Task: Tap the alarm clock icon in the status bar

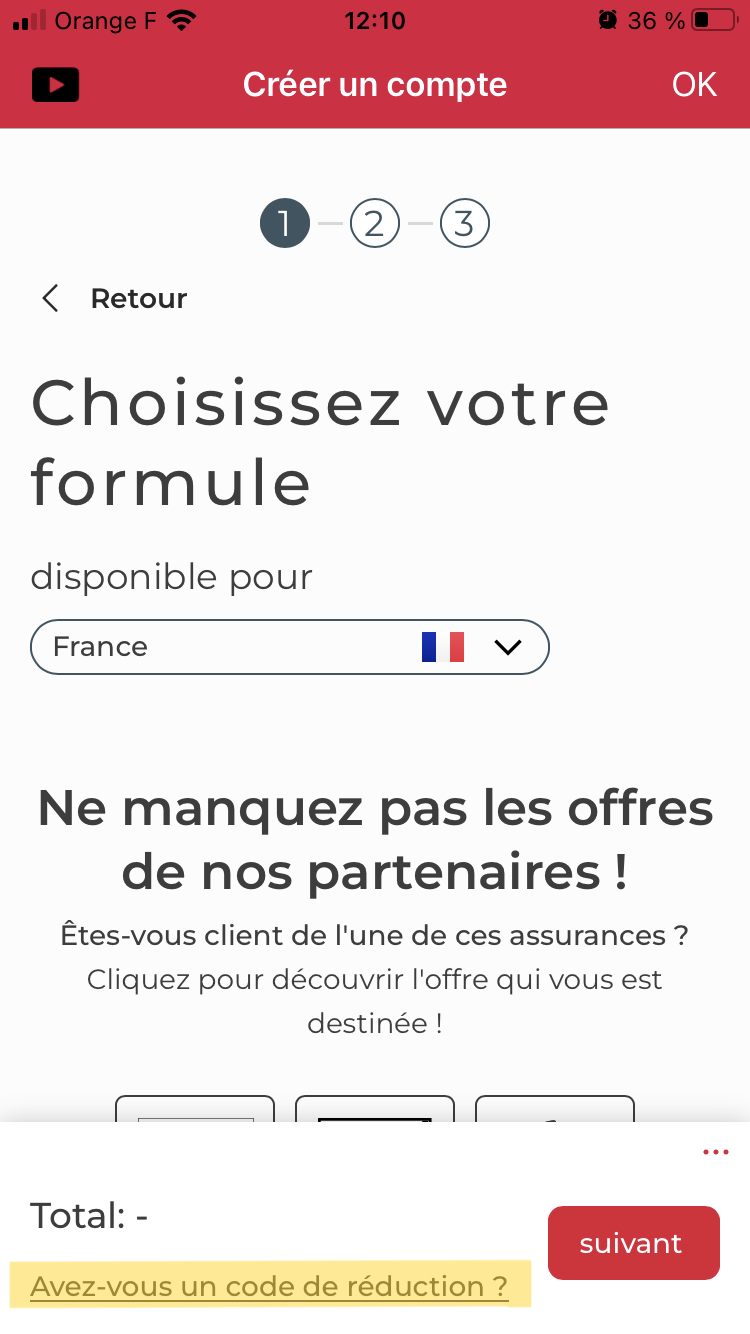Action: pyautogui.click(x=608, y=18)
